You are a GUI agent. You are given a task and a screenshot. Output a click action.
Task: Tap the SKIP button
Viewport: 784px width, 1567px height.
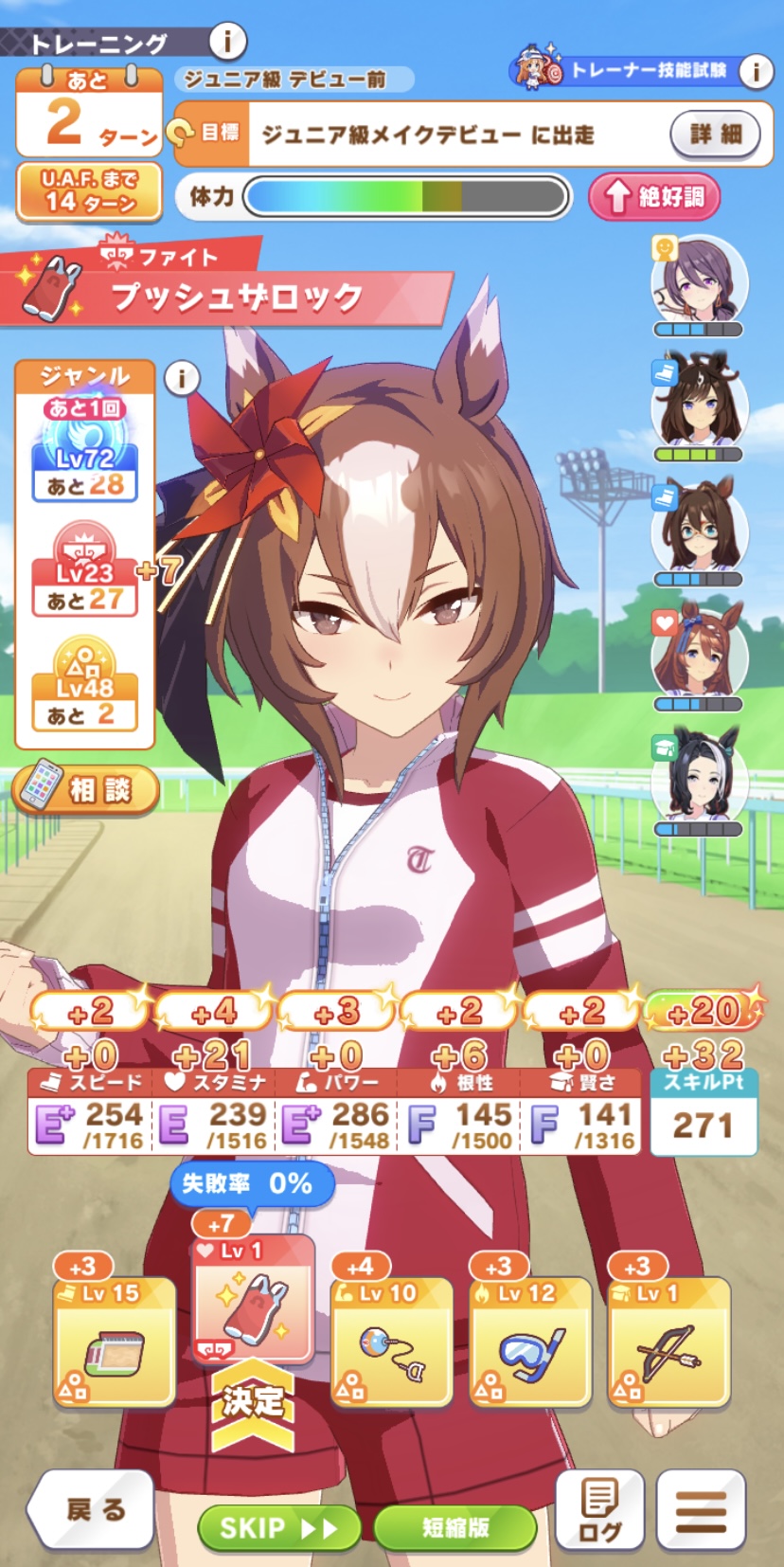pyautogui.click(x=278, y=1527)
